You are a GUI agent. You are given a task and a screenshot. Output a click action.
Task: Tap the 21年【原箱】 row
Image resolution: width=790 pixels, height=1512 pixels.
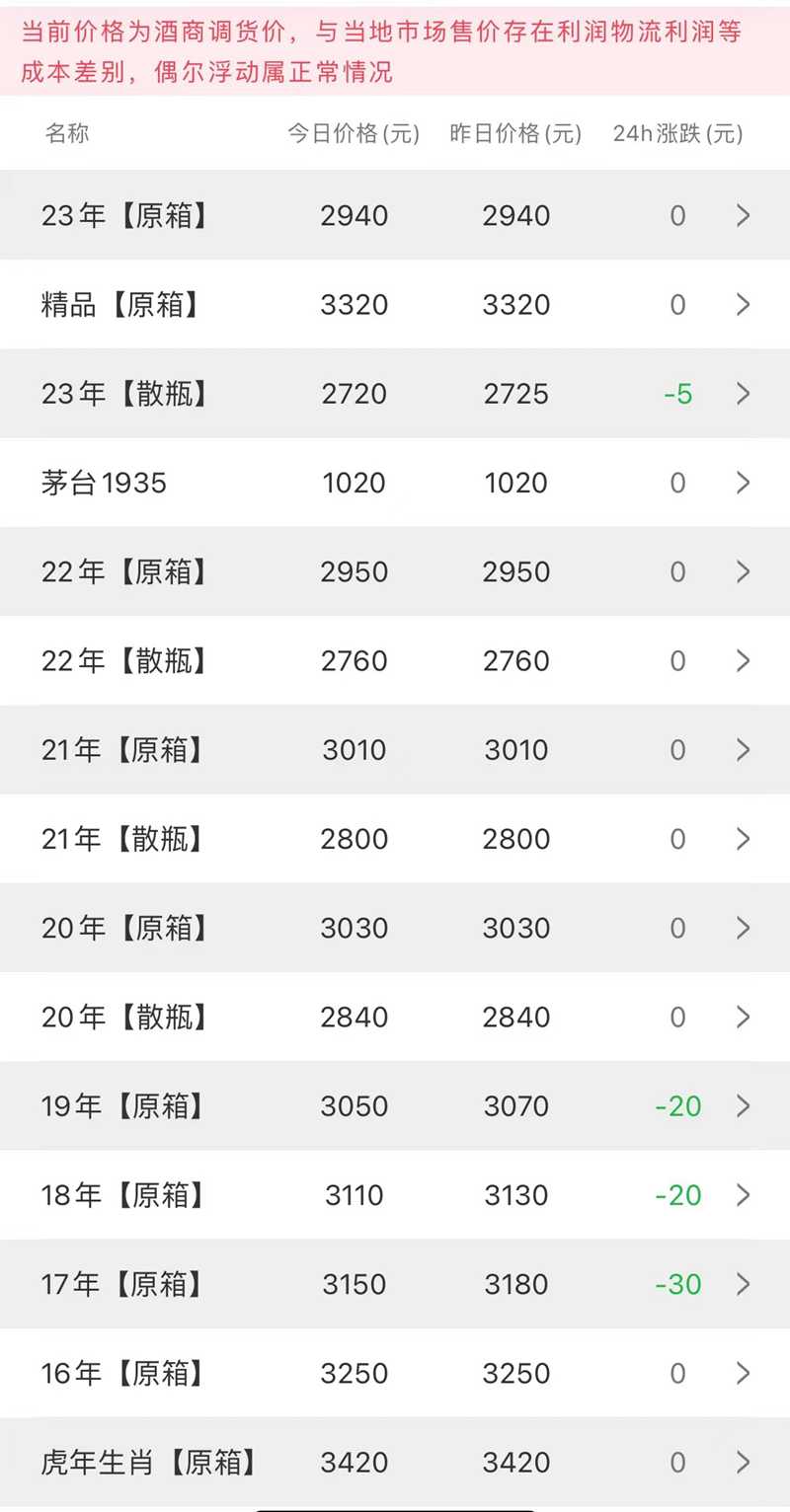click(x=395, y=750)
